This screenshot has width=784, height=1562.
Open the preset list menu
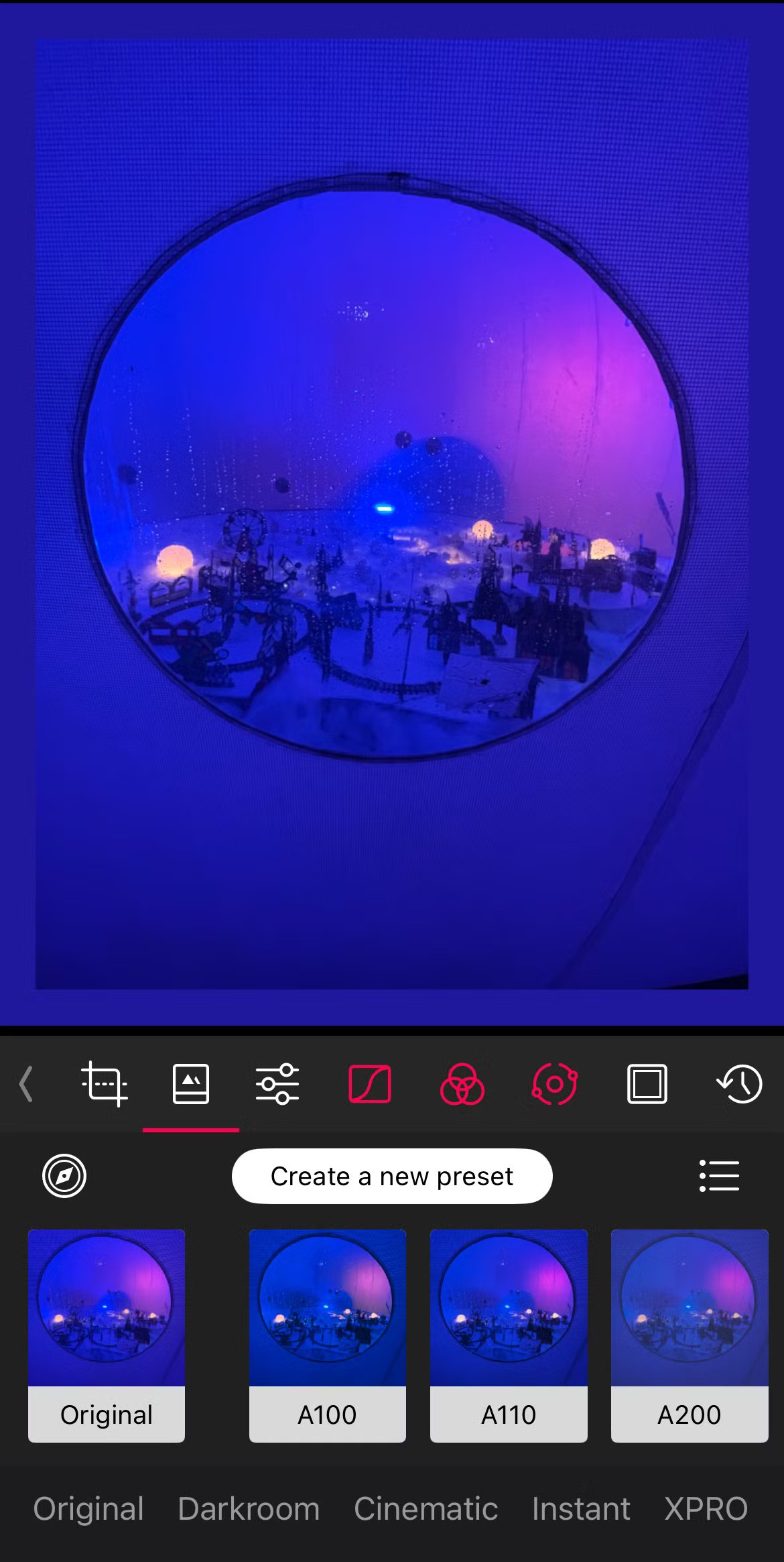coord(719,1176)
